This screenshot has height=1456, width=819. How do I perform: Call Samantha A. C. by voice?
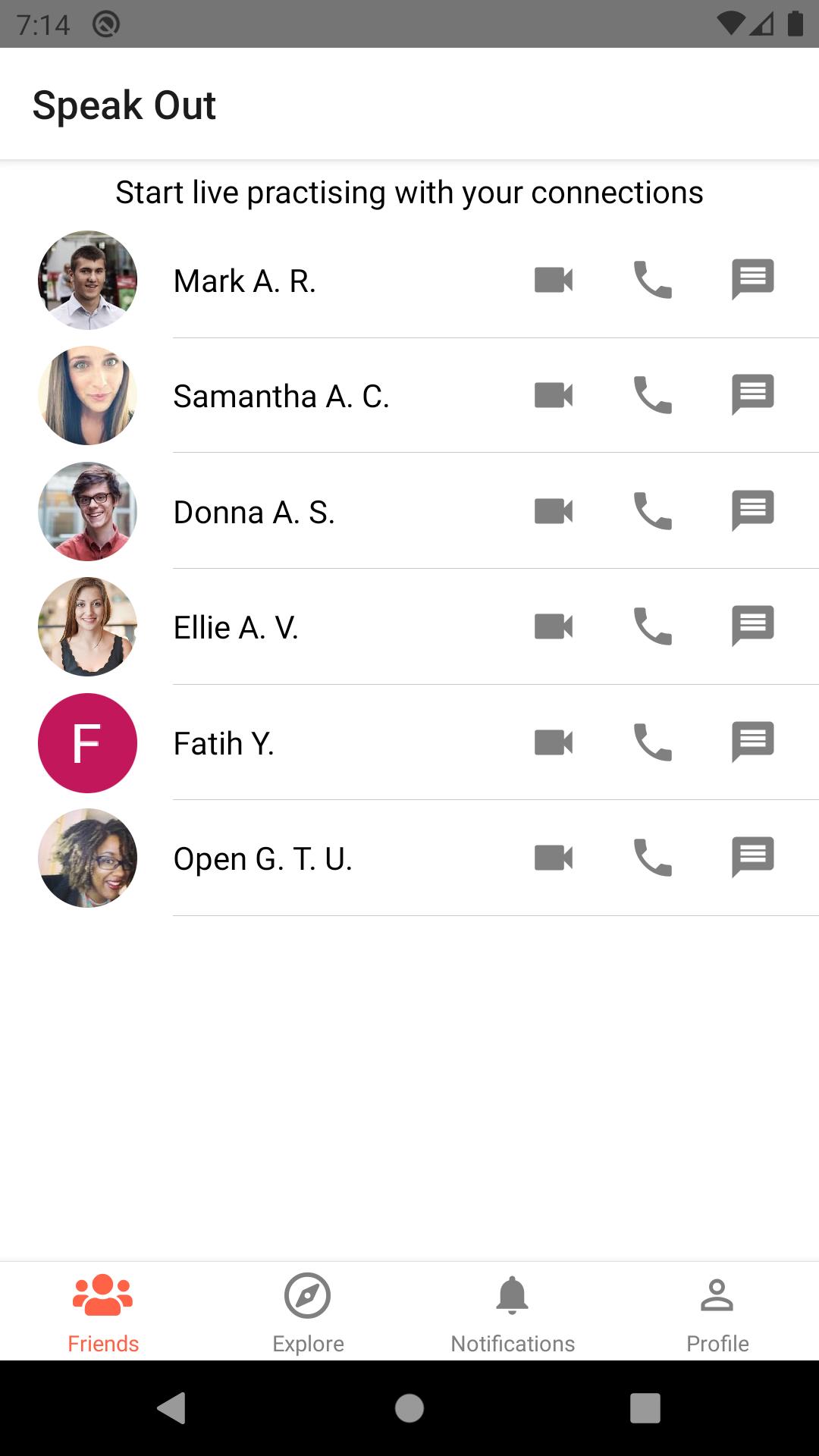point(653,395)
